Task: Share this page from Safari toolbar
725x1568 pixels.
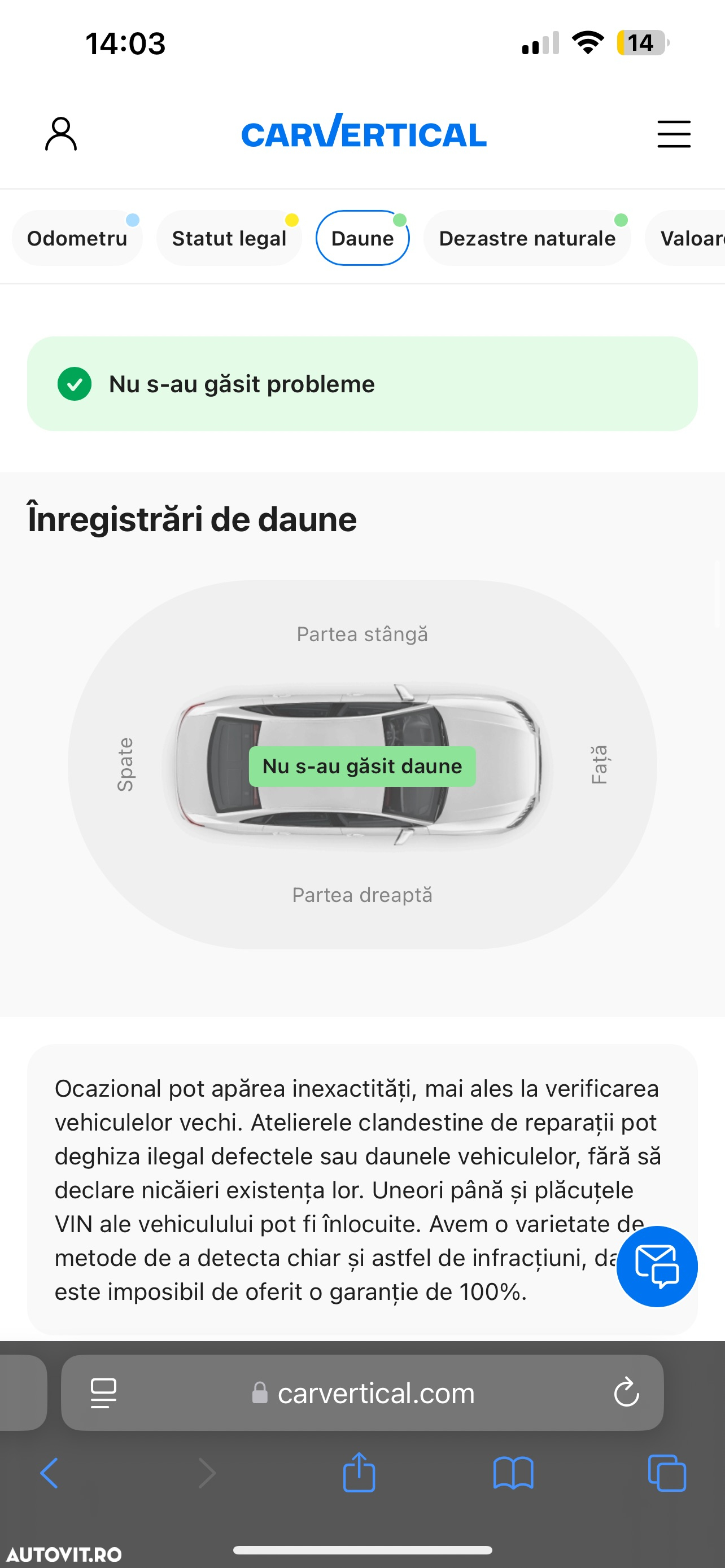Action: (359, 1473)
